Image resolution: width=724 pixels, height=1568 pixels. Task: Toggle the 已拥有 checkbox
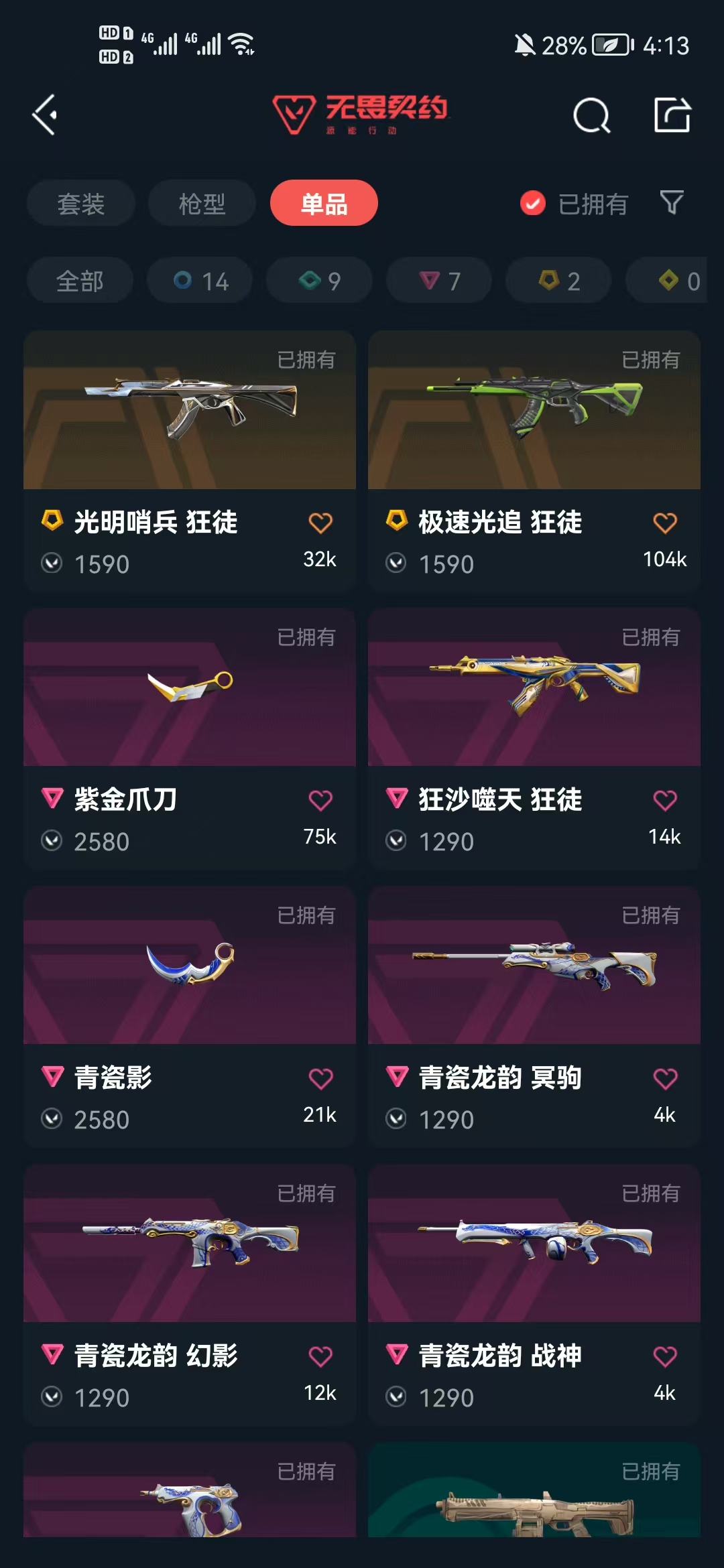tap(533, 203)
